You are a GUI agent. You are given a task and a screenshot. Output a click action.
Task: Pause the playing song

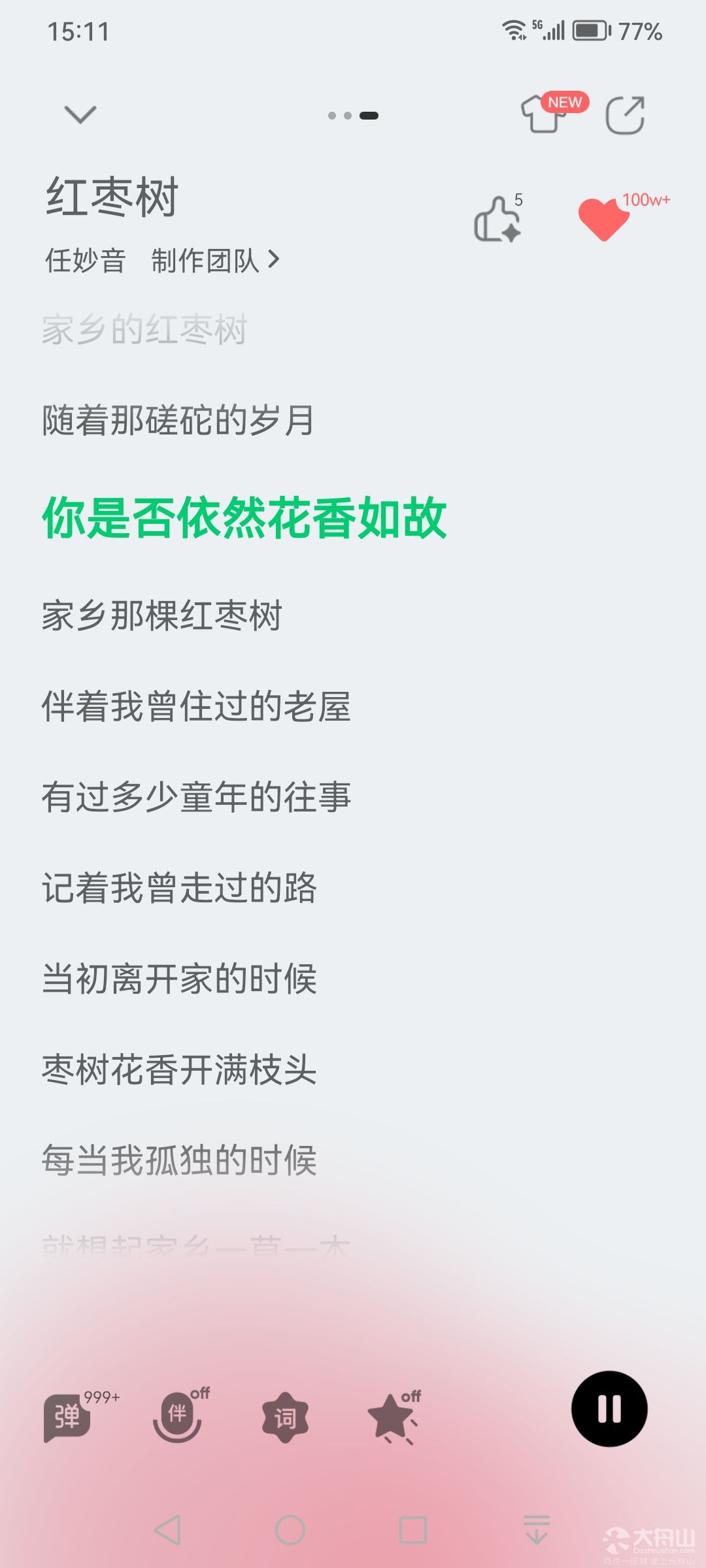tap(609, 1409)
